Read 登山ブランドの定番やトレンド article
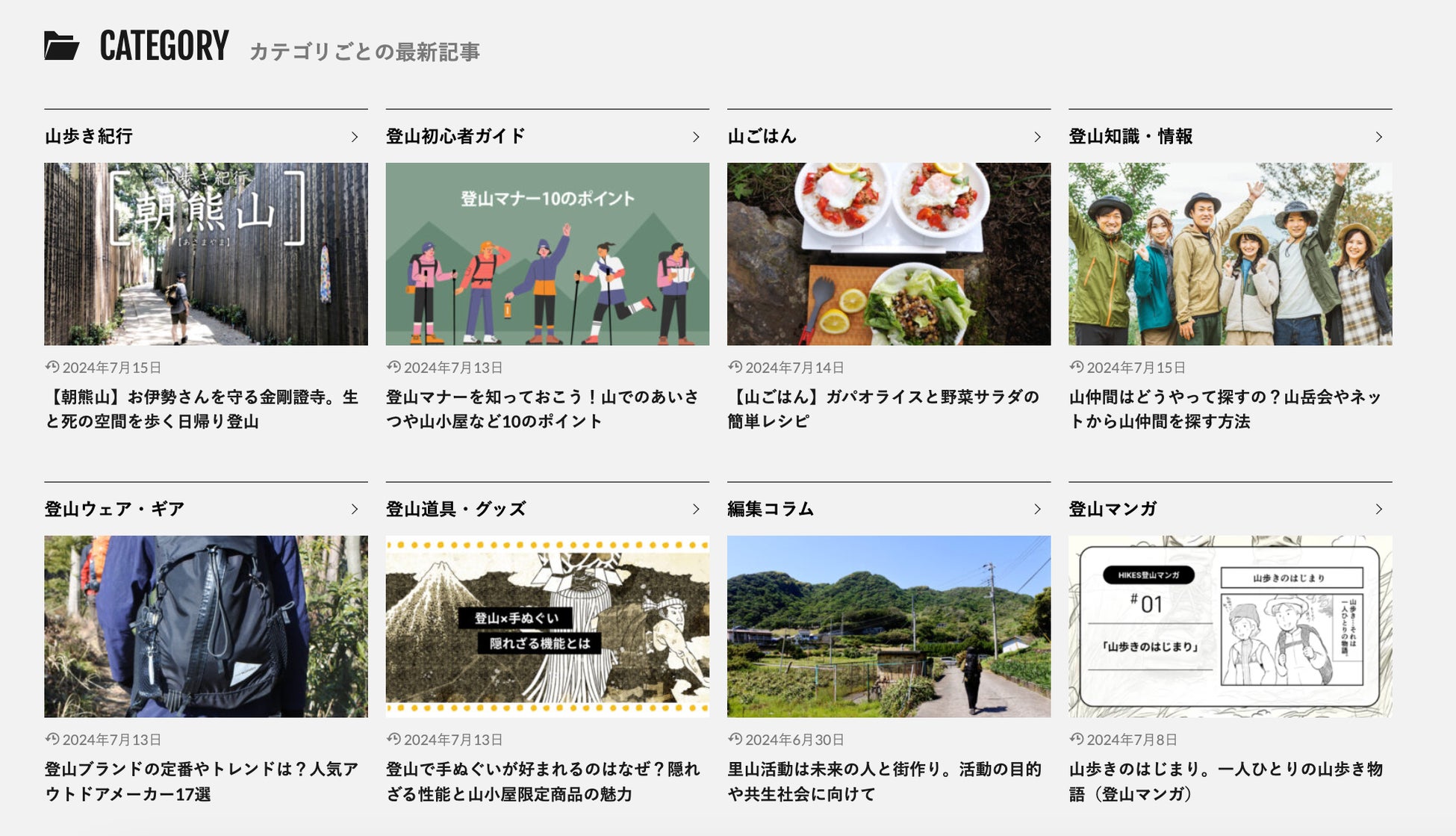Viewport: 1456px width, 836px height. (202, 781)
